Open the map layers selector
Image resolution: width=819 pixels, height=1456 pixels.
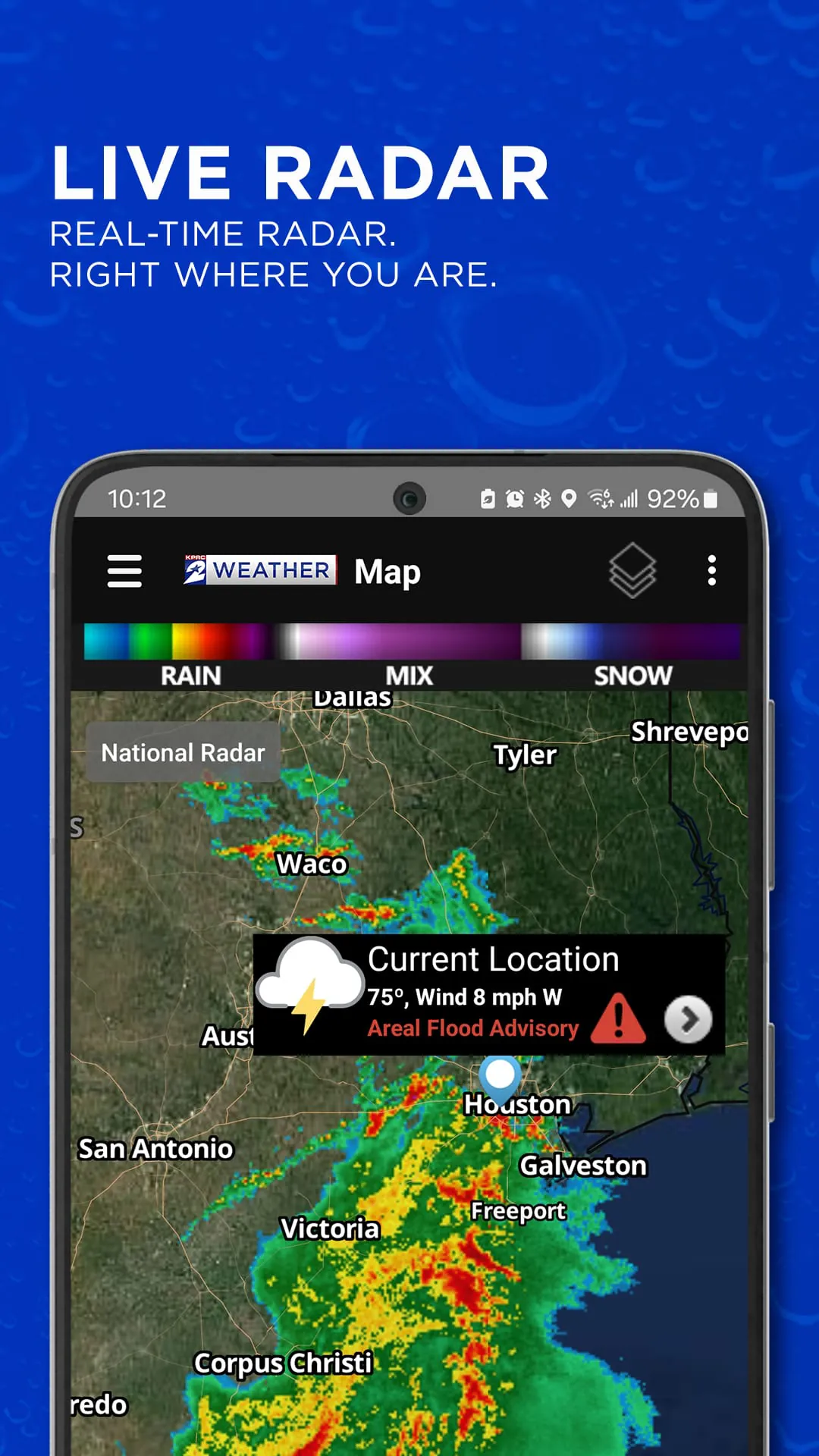[632, 572]
